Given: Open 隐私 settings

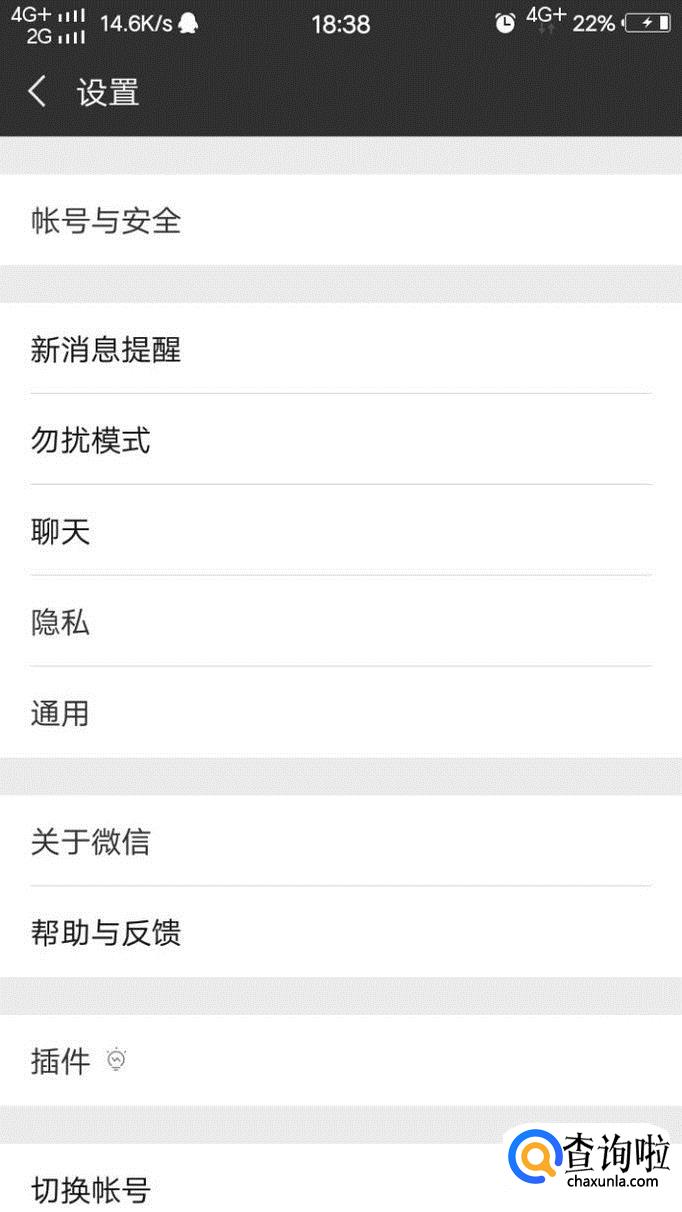Looking at the screenshot, I should pyautogui.click(x=340, y=622).
